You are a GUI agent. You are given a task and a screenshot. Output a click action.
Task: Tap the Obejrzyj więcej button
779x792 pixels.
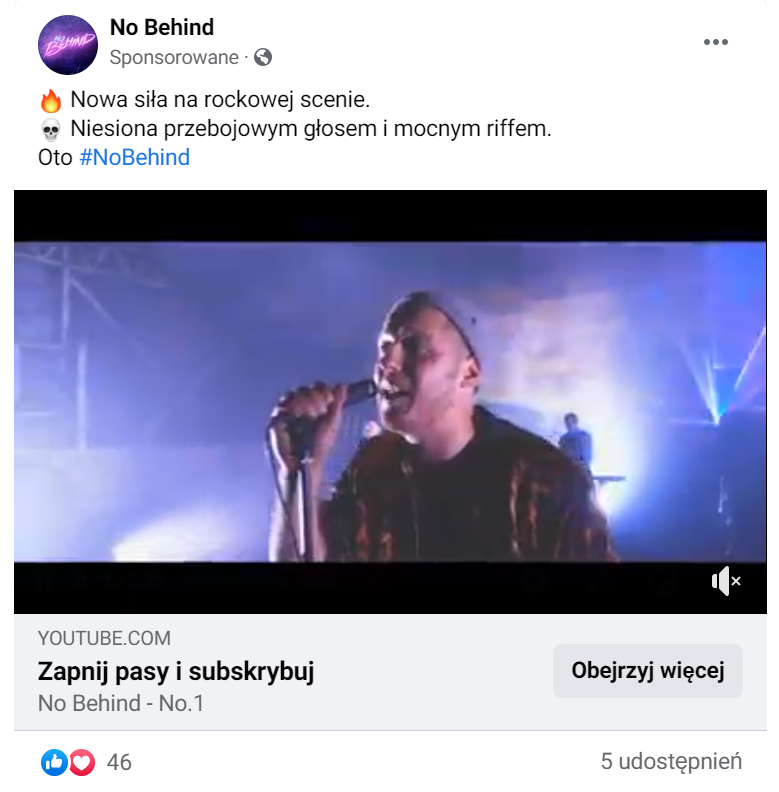tap(647, 670)
